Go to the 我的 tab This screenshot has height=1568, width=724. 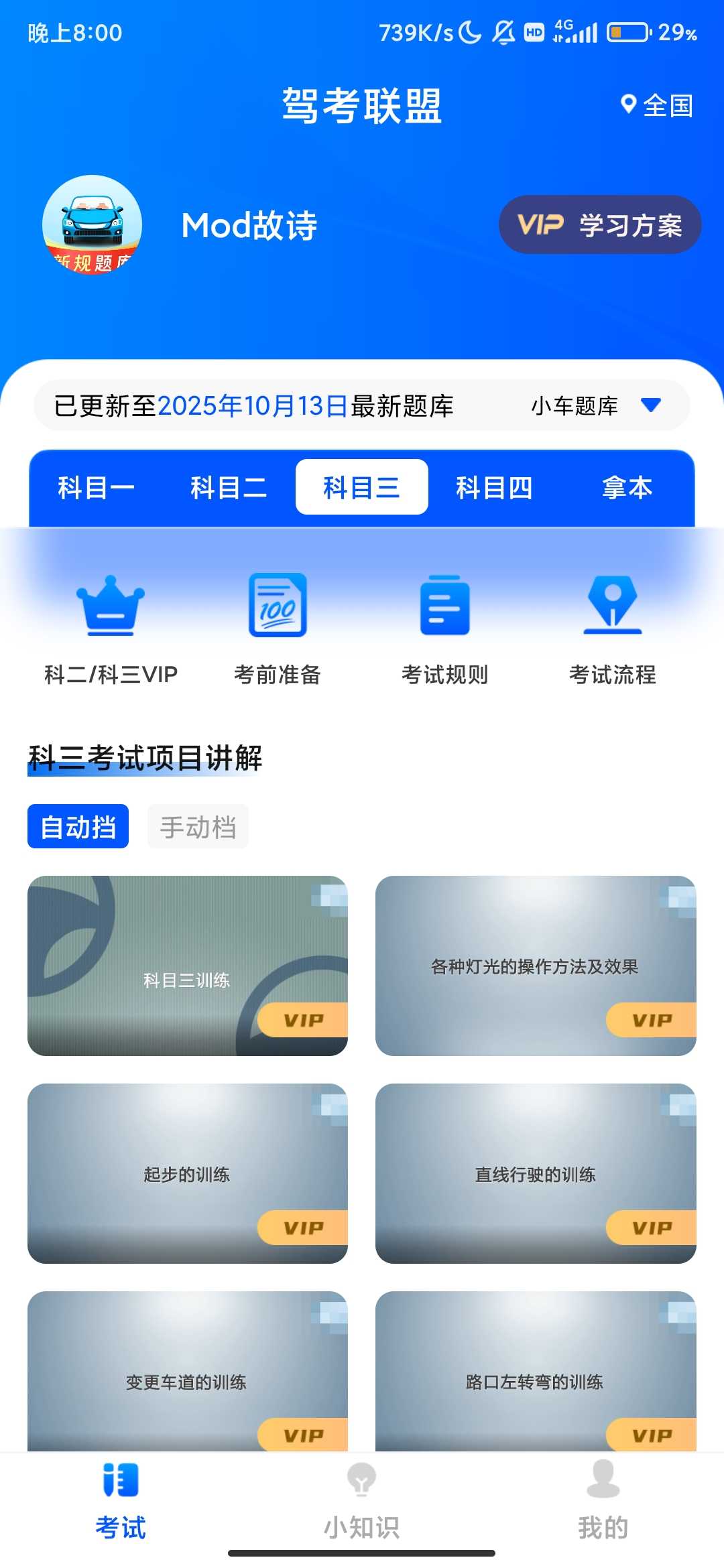603,1501
